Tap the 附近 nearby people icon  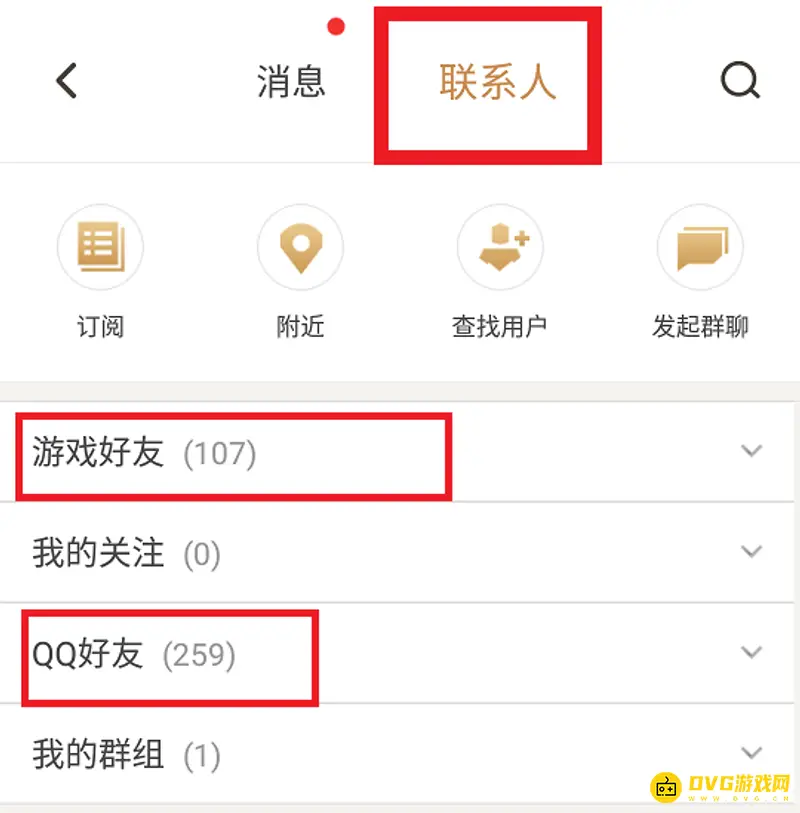[x=300, y=246]
